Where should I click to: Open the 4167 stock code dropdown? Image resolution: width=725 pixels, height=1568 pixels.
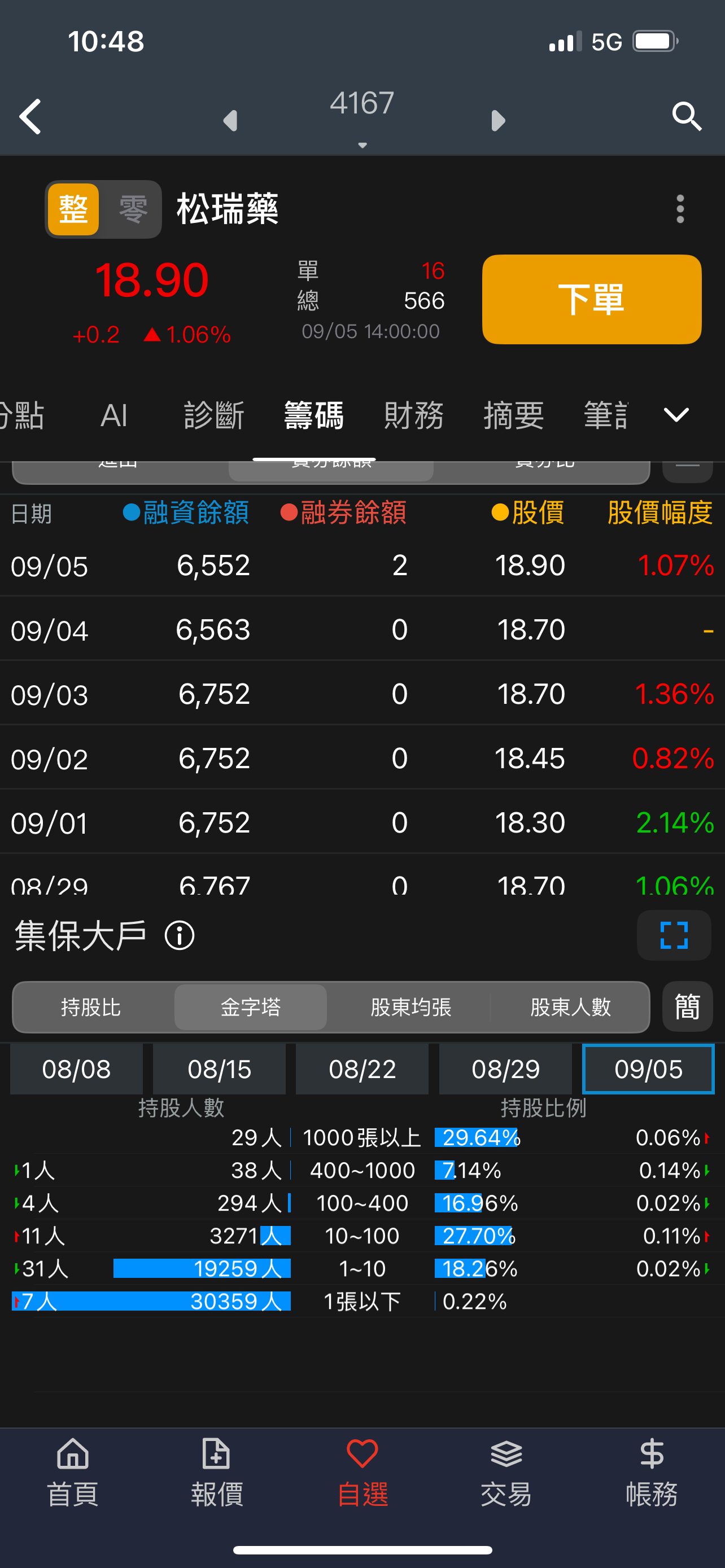(362, 113)
